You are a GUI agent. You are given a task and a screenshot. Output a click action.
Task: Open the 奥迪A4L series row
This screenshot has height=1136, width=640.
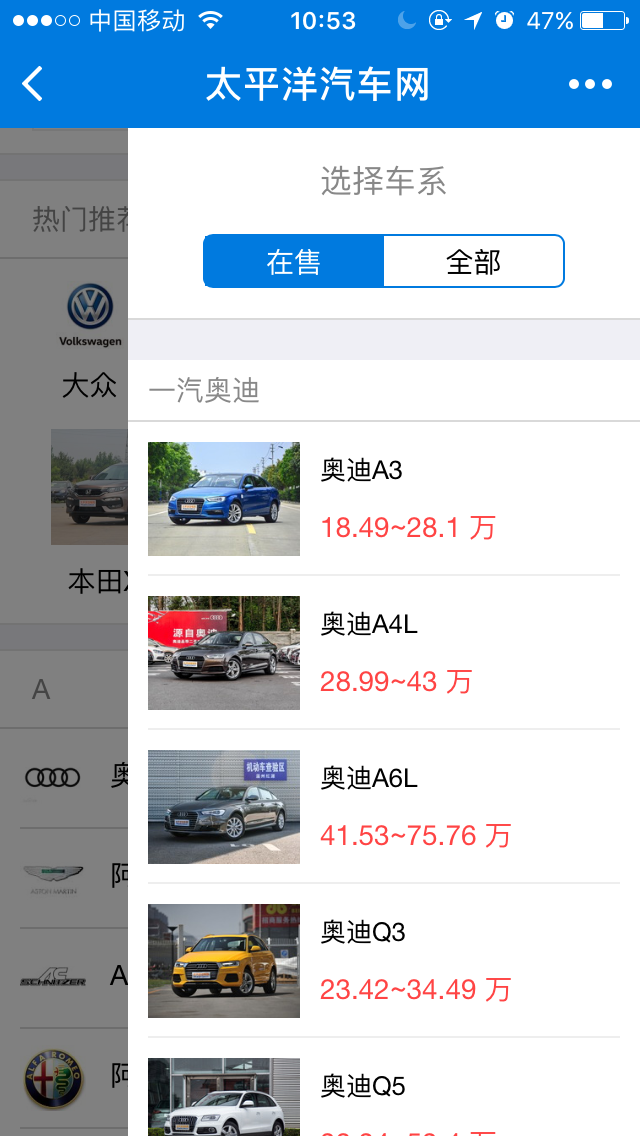(x=384, y=653)
